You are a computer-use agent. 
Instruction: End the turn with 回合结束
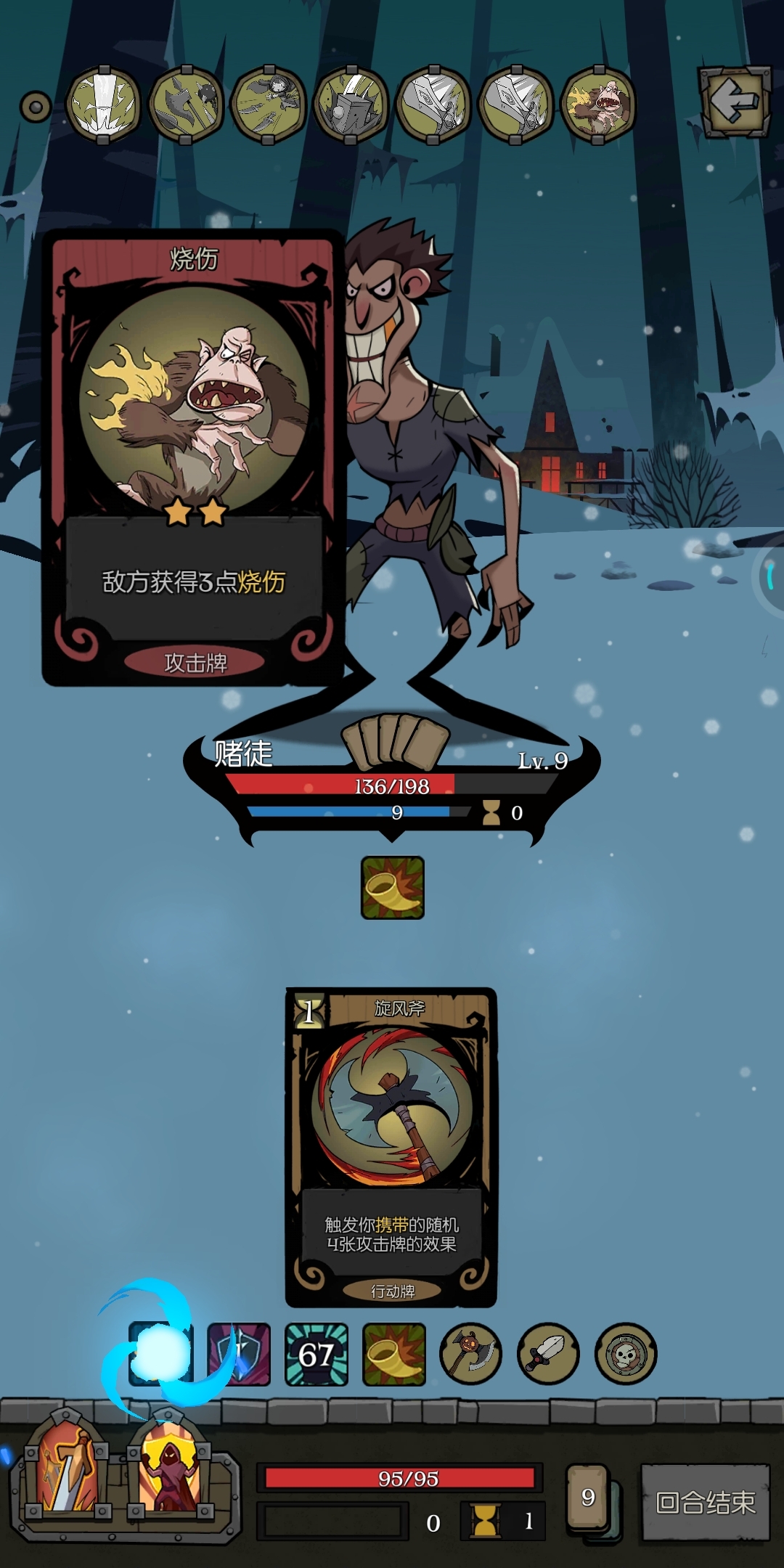tap(705, 1502)
